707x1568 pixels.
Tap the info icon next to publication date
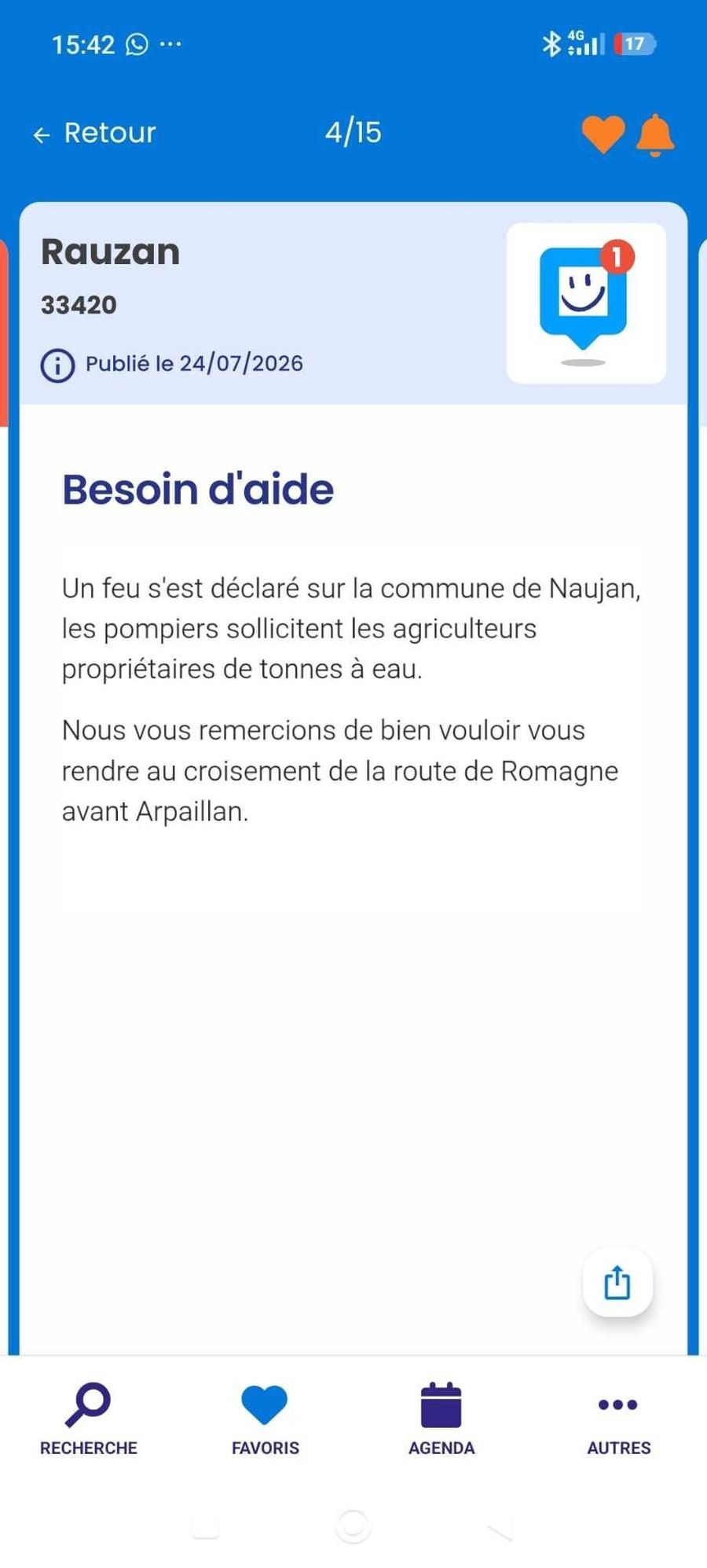point(57,365)
